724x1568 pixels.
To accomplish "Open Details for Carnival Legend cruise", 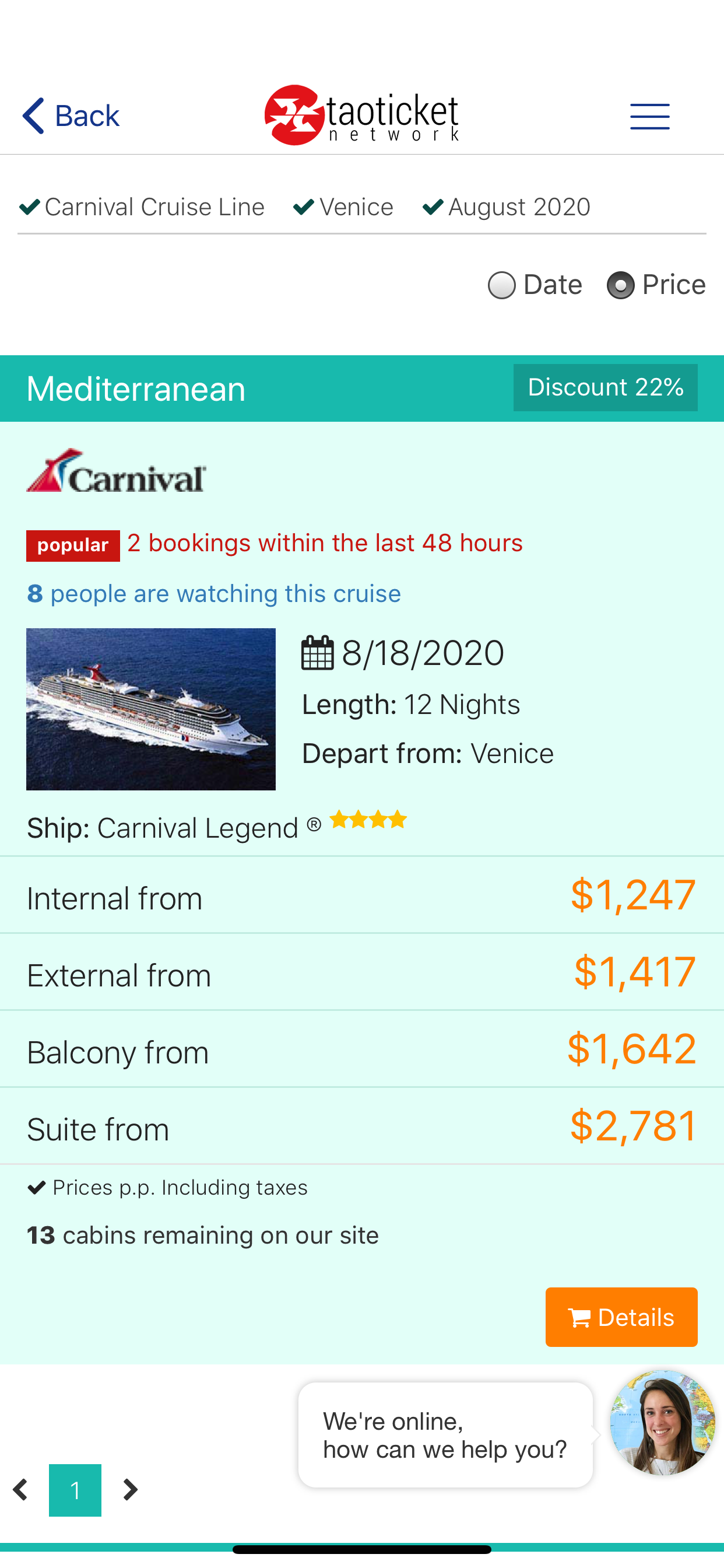I will (x=621, y=1317).
